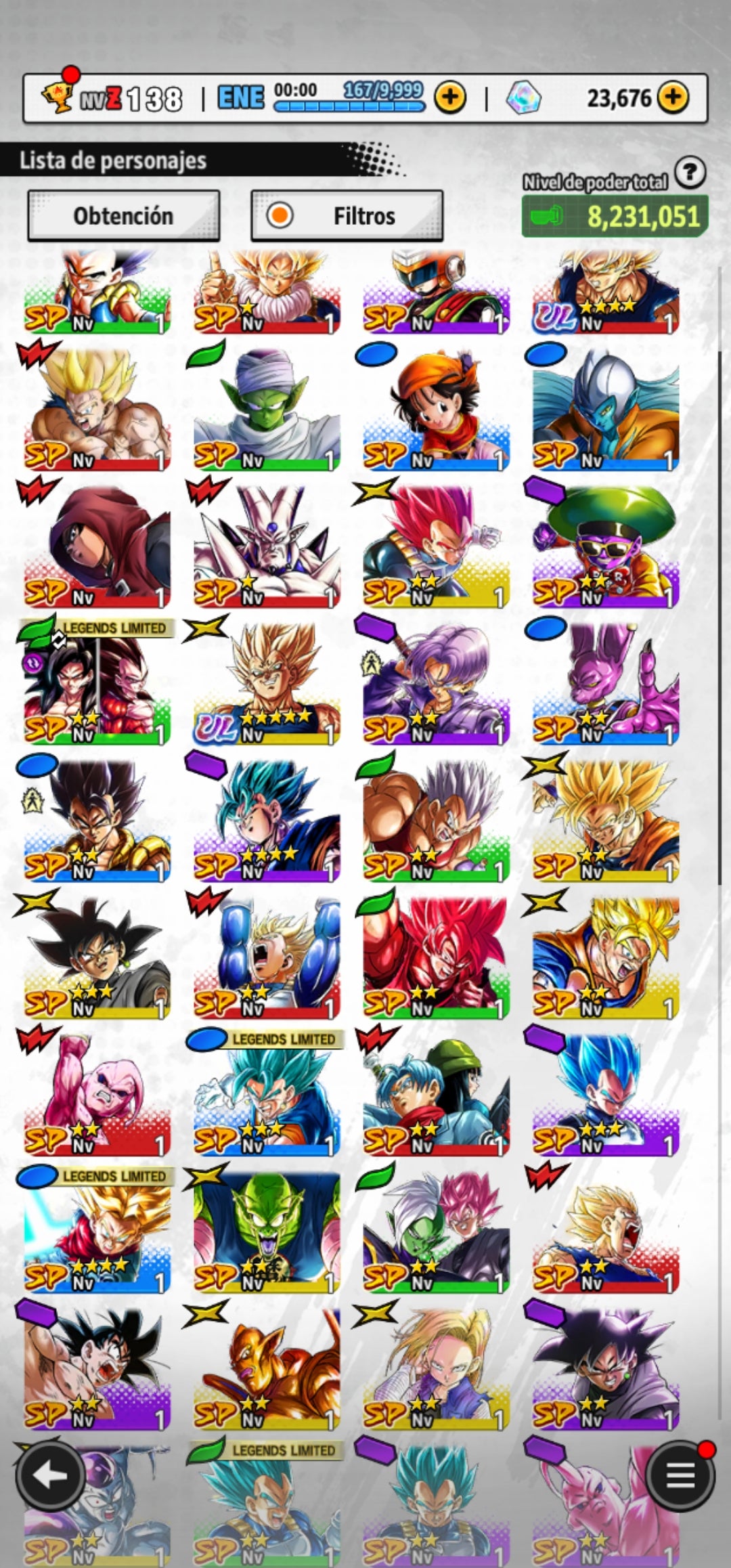
Task: Open the player rank trophy icon
Action: click(x=58, y=97)
